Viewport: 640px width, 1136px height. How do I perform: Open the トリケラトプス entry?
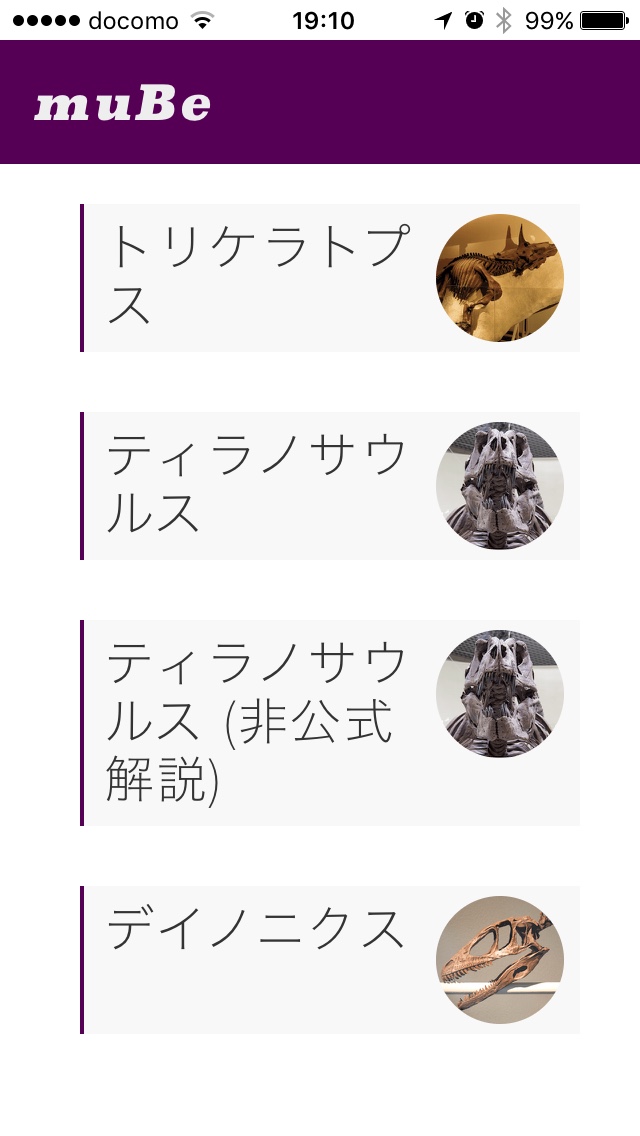[330, 278]
